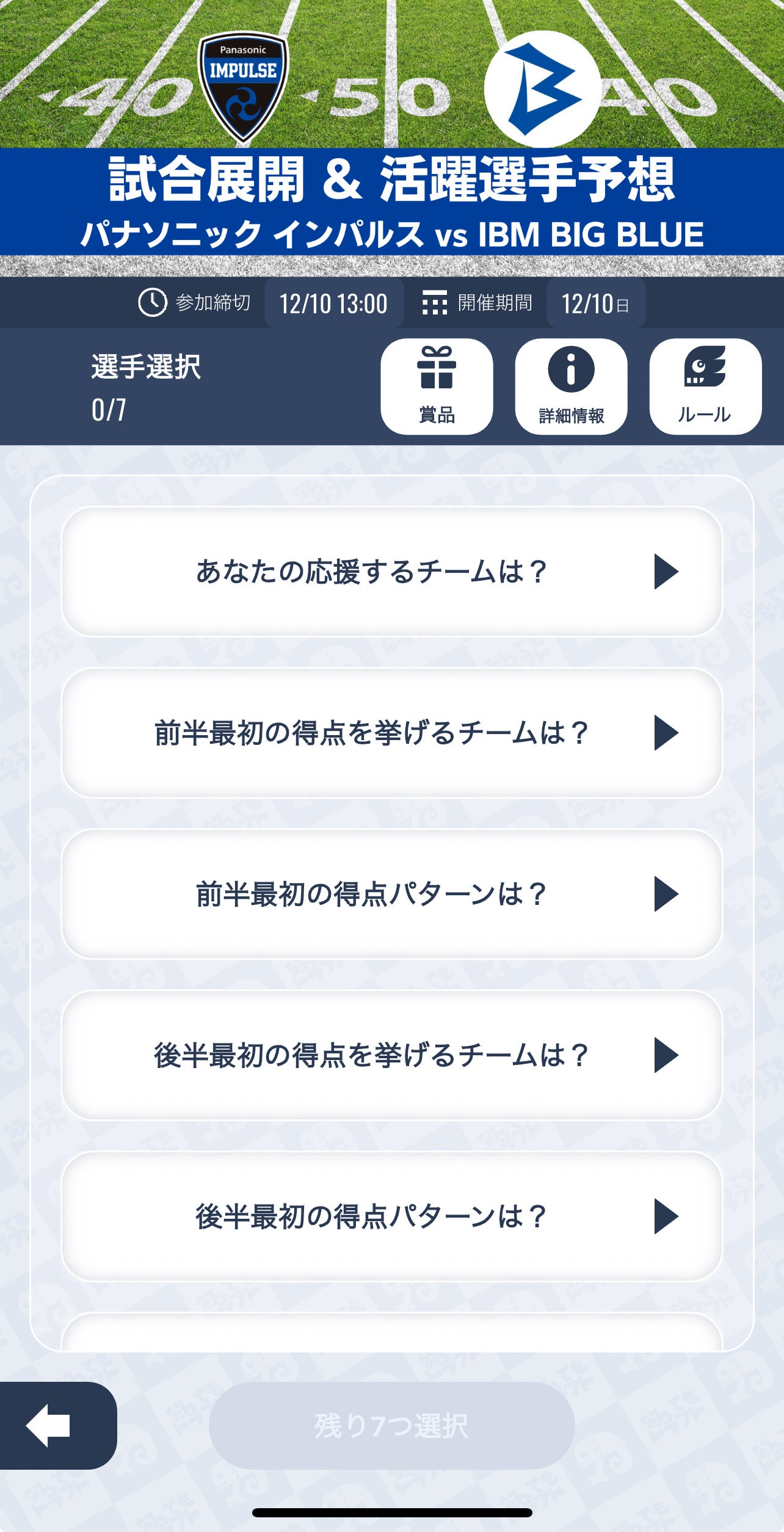View 詳細情報 detailed information
This screenshot has width=784, height=1532.
point(571,386)
